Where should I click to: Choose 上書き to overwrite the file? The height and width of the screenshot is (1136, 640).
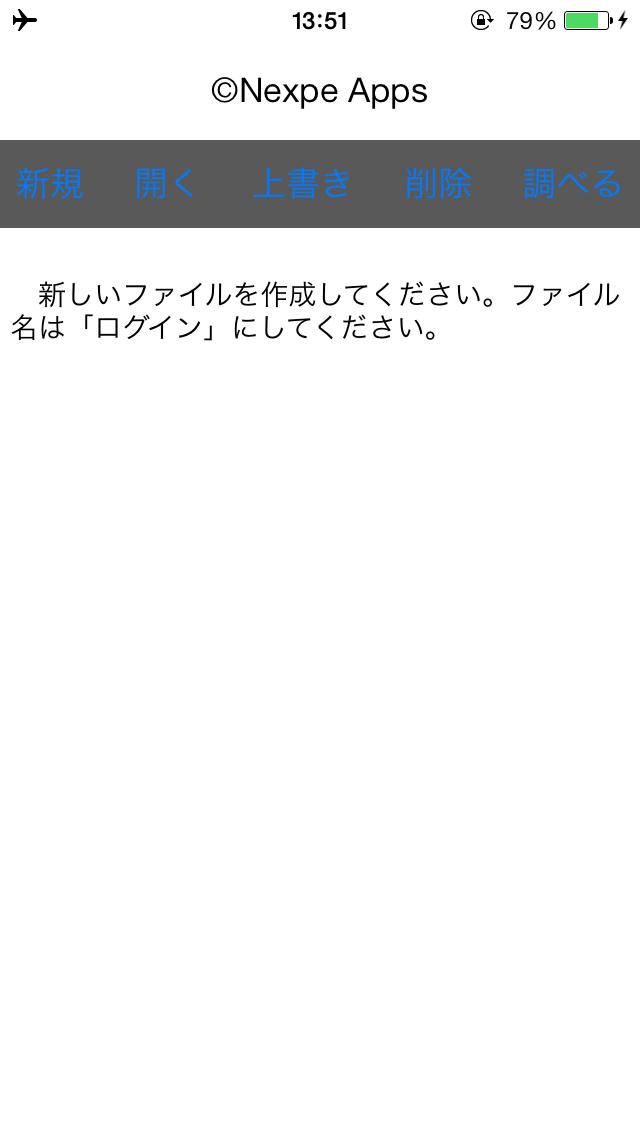click(x=302, y=184)
